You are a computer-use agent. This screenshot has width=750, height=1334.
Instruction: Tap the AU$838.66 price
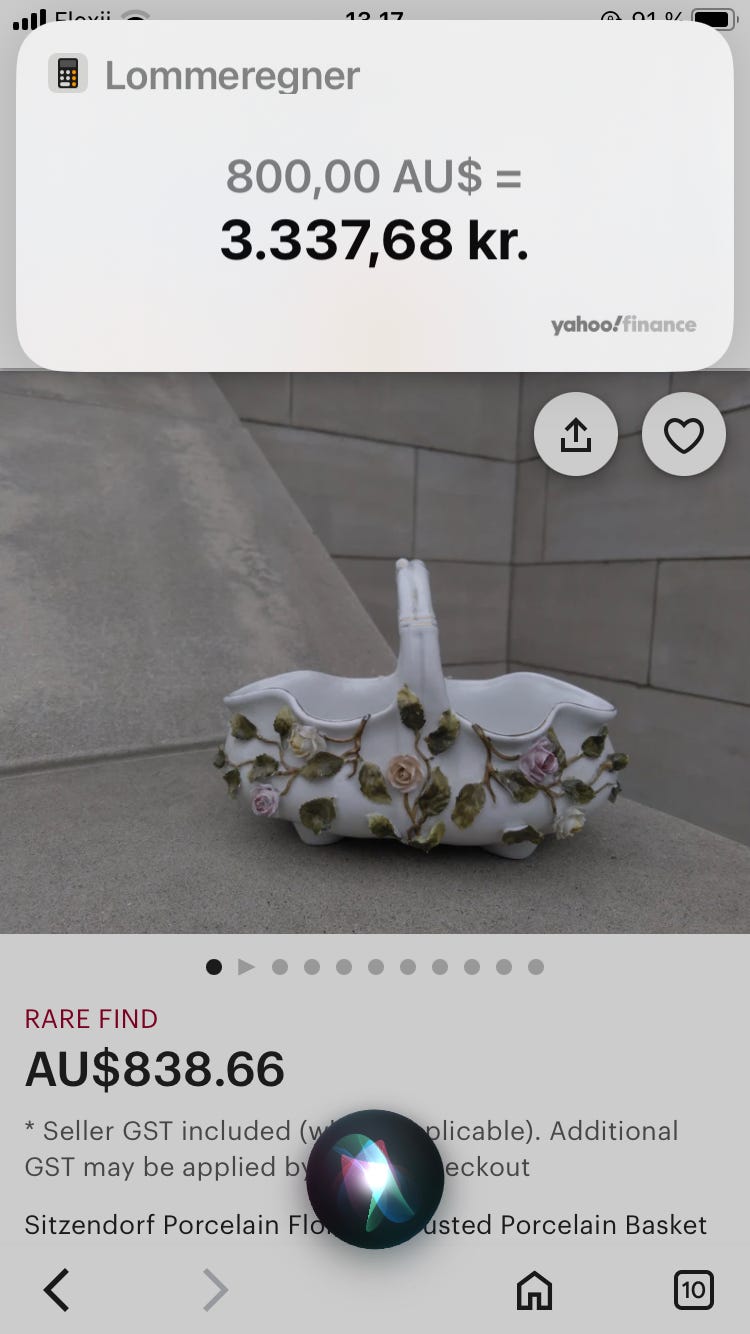pos(155,1068)
